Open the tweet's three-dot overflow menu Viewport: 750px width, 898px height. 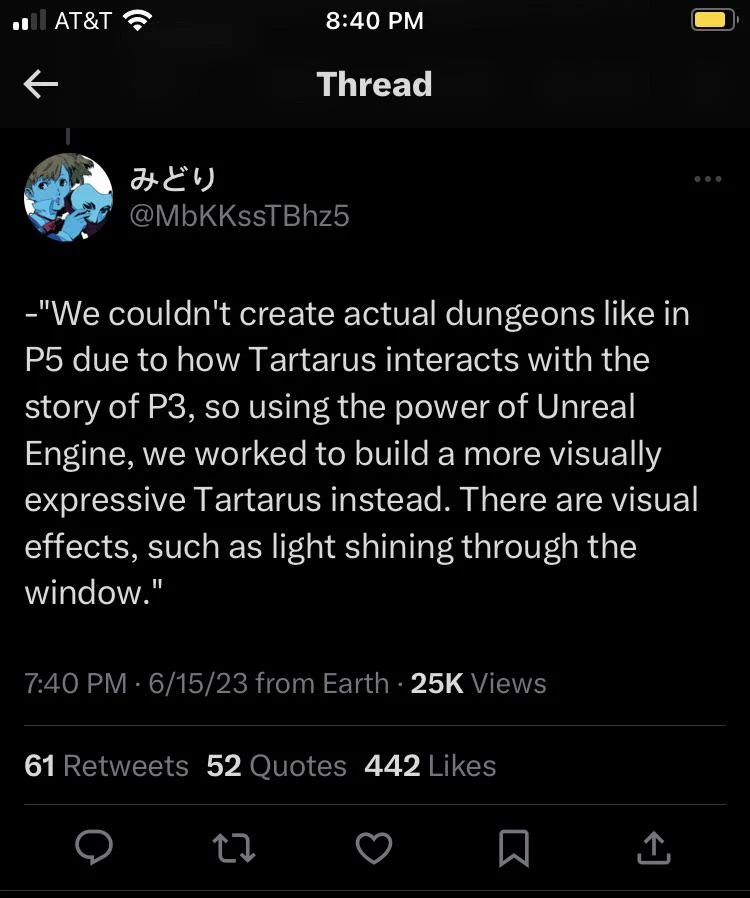pyautogui.click(x=707, y=180)
